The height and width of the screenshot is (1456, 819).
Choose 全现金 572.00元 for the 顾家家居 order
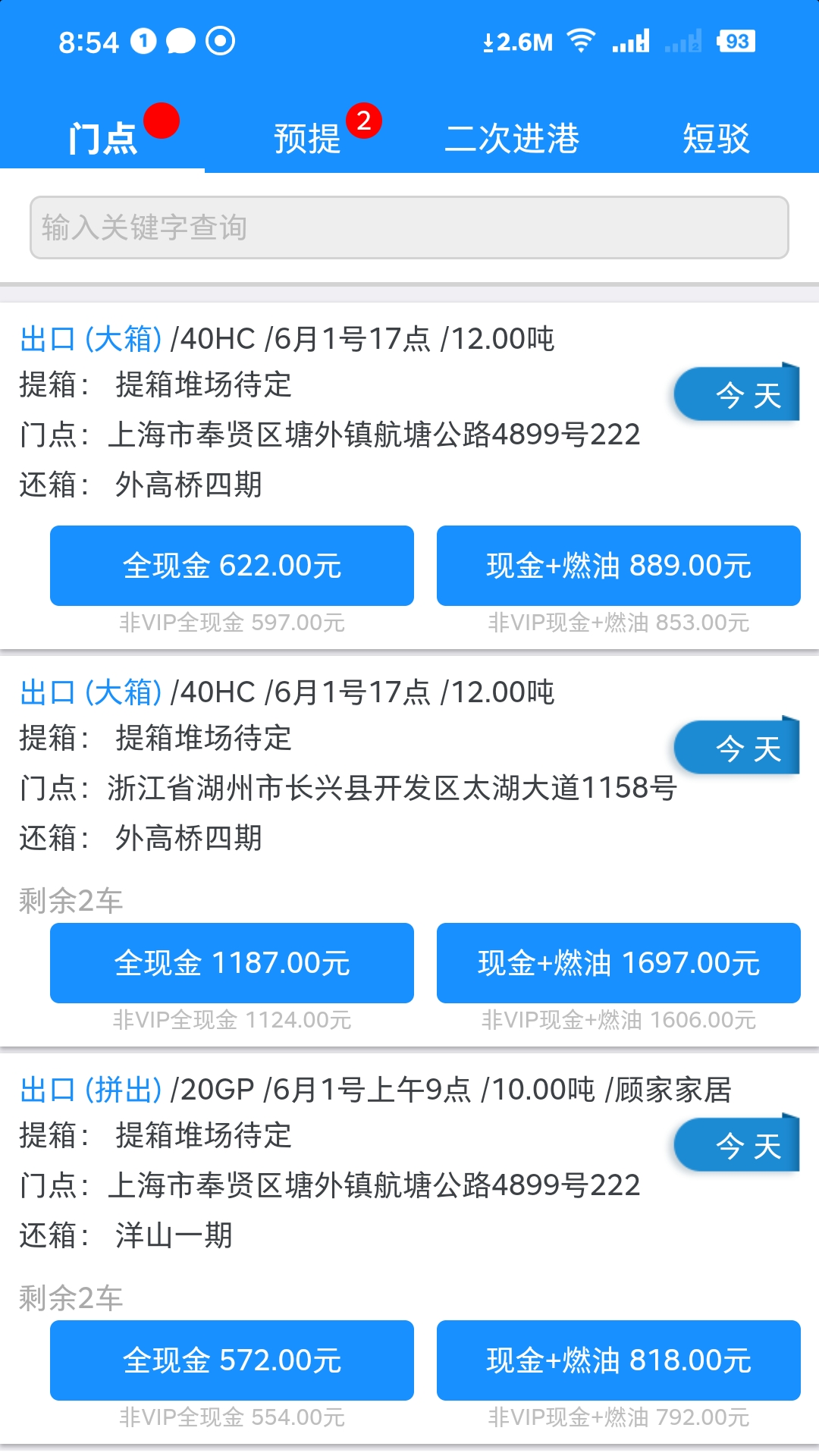click(x=232, y=1361)
